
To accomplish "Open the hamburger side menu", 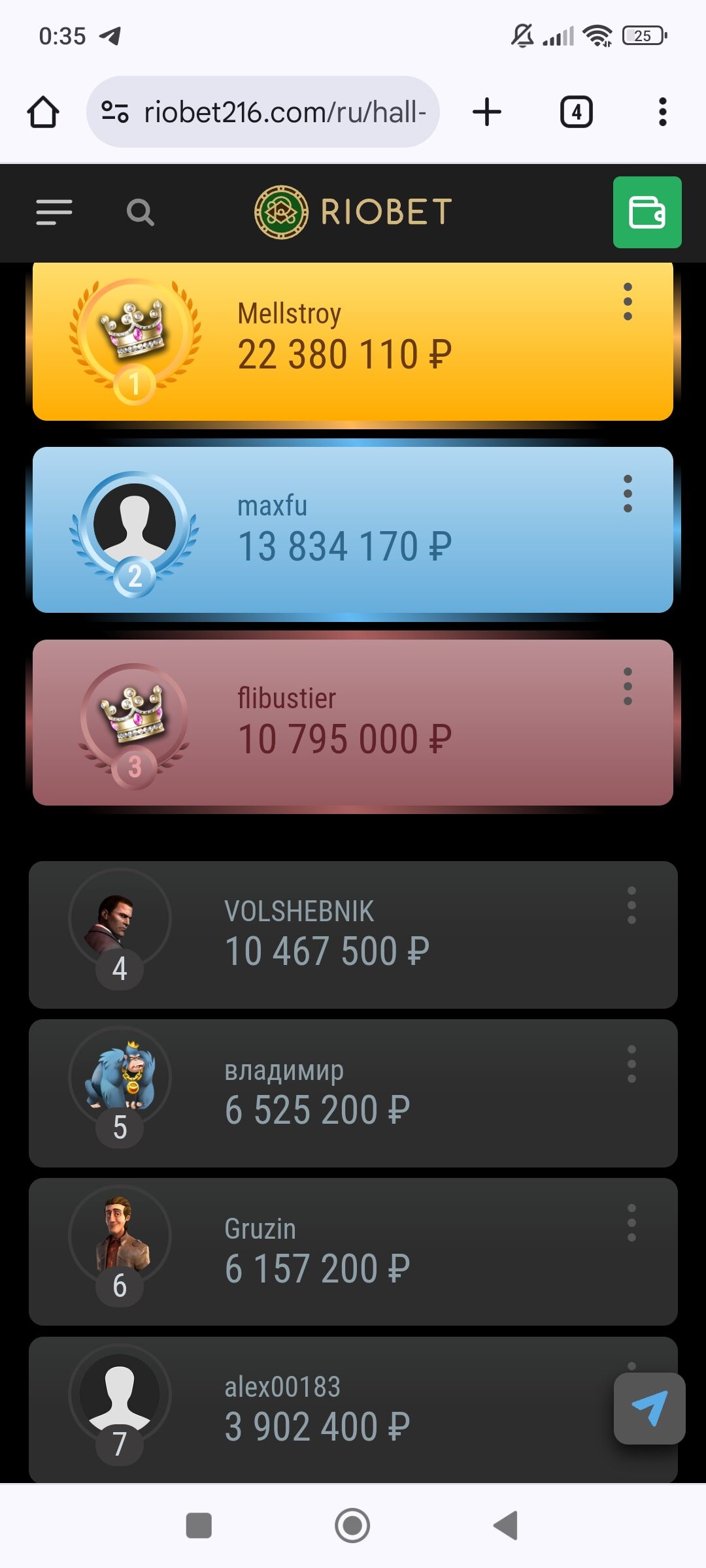I will (54, 212).
